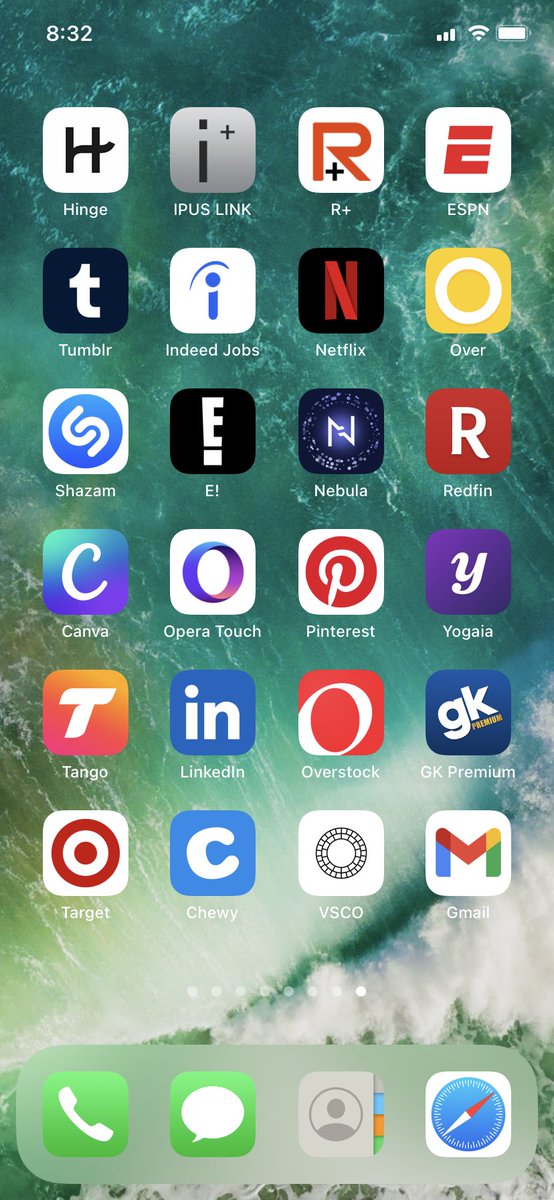Screen dimensions: 554x1200
Task: Launch Safari from the dock
Action: coord(468,1114)
